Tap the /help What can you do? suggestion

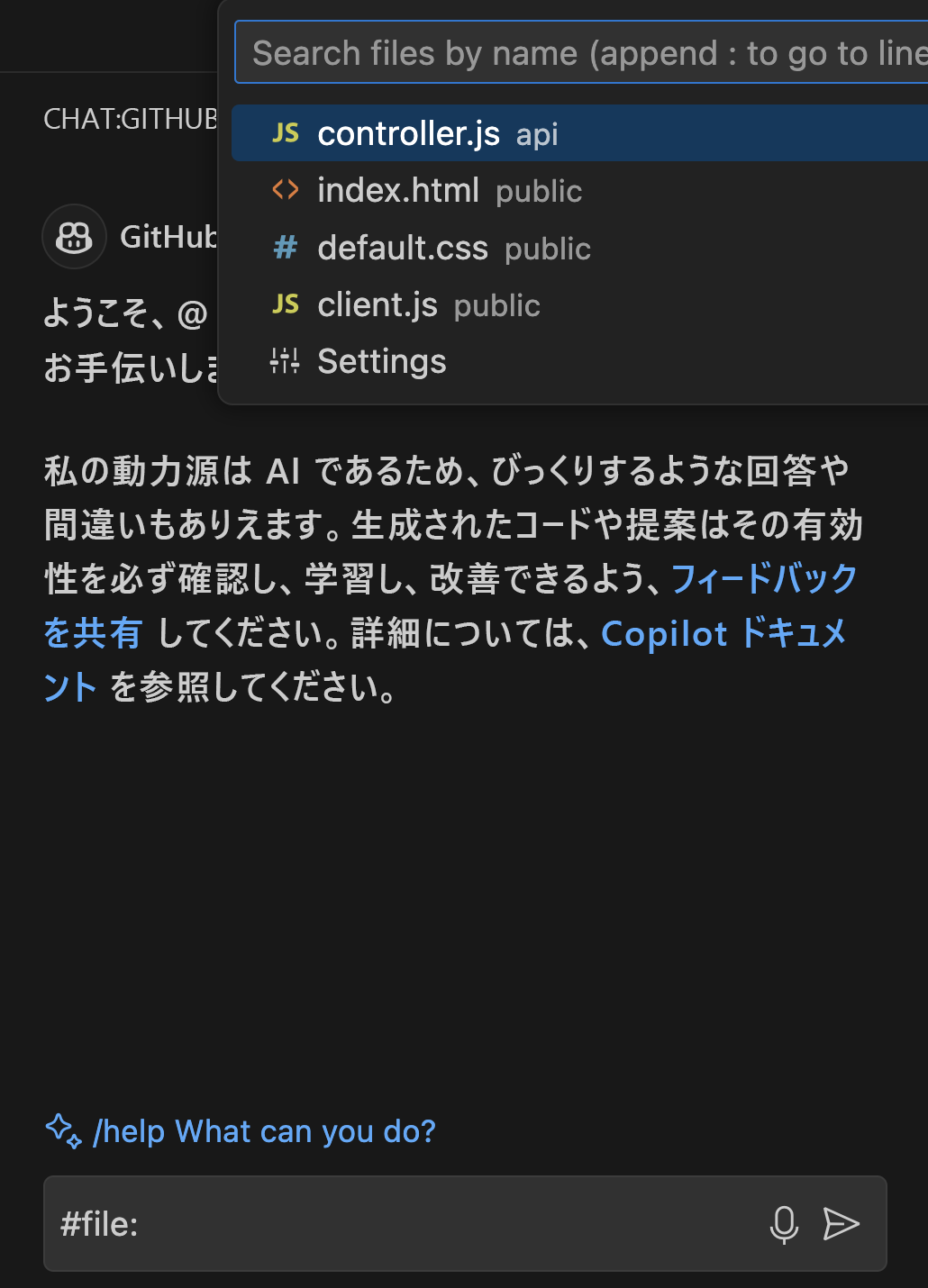tap(264, 1131)
